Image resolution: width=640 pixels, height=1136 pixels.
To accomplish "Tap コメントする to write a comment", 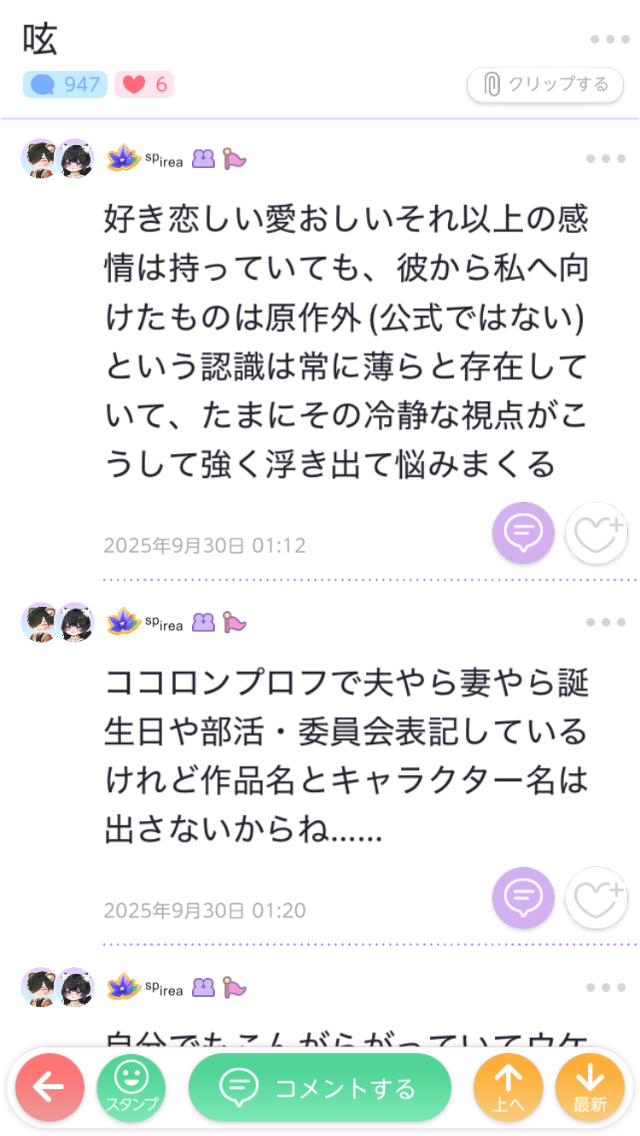I will (320, 1088).
